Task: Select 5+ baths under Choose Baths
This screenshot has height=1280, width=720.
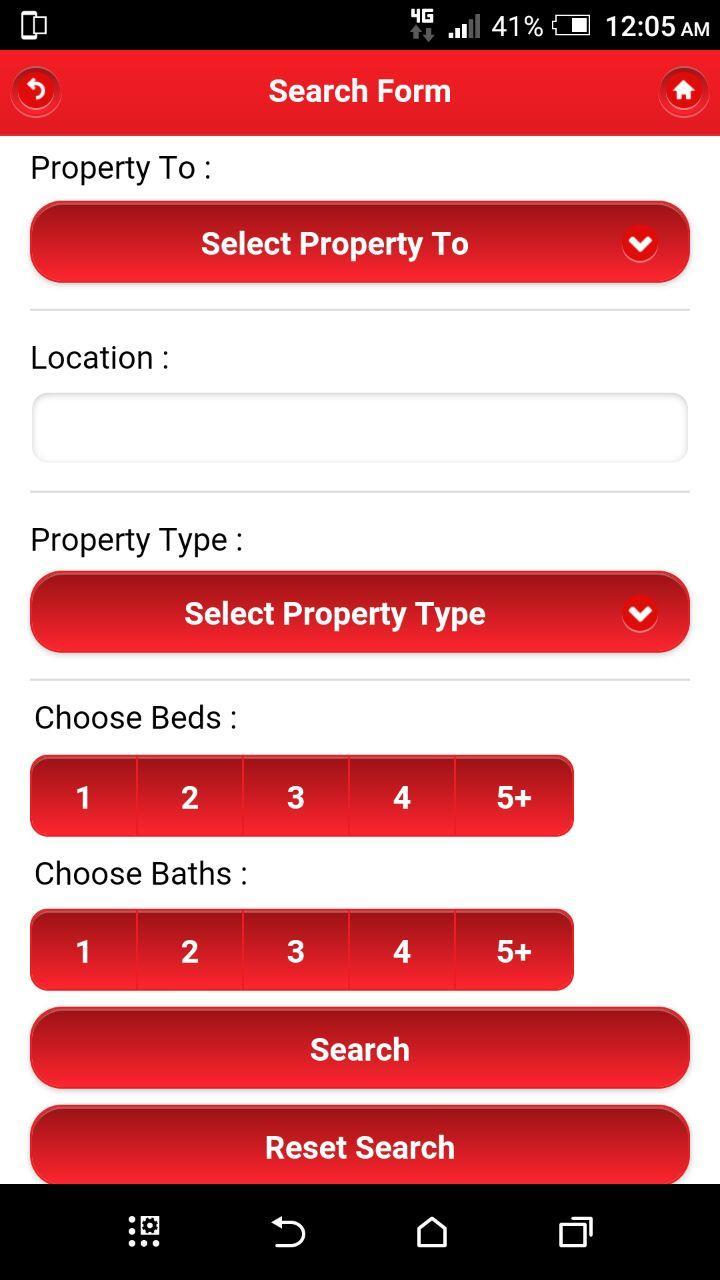Action: [514, 950]
